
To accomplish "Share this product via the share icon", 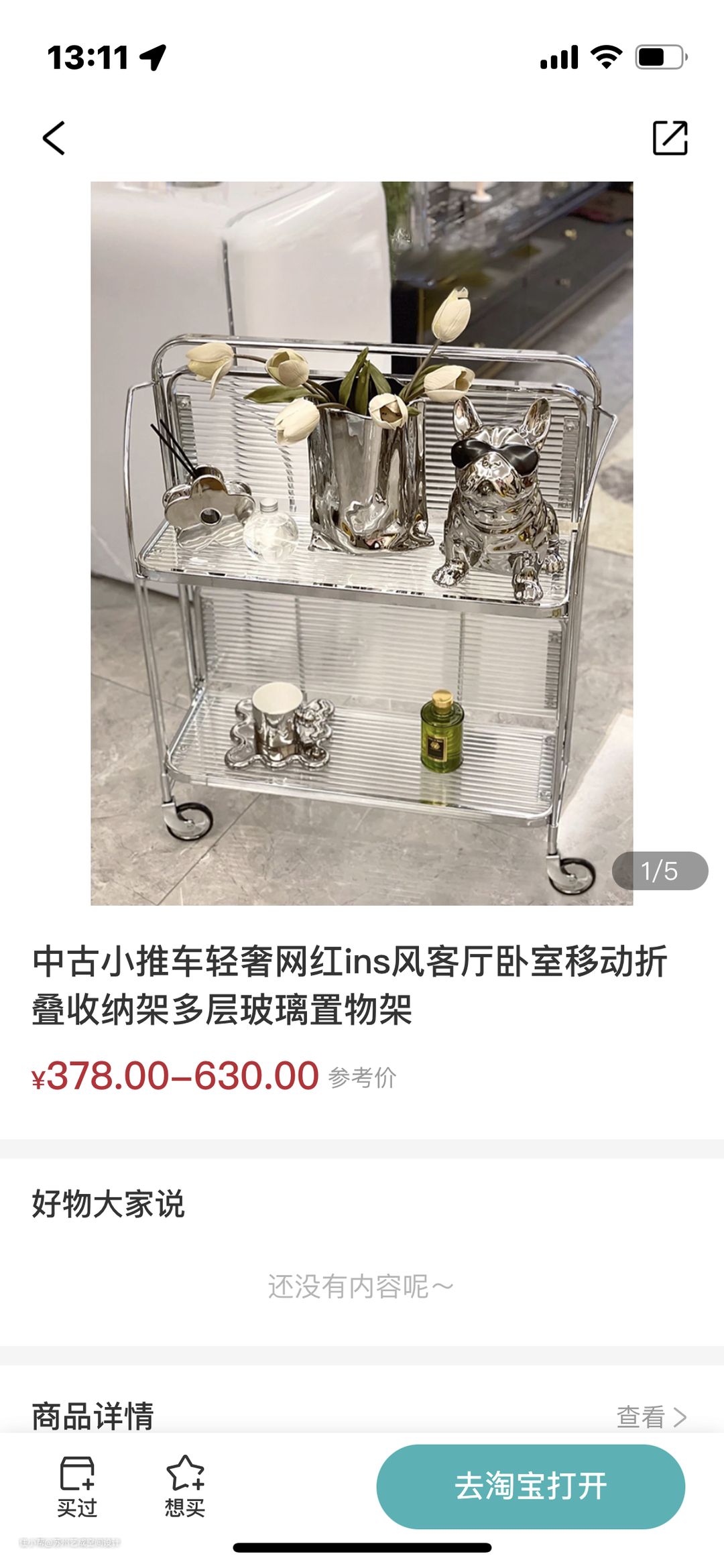I will click(x=670, y=138).
